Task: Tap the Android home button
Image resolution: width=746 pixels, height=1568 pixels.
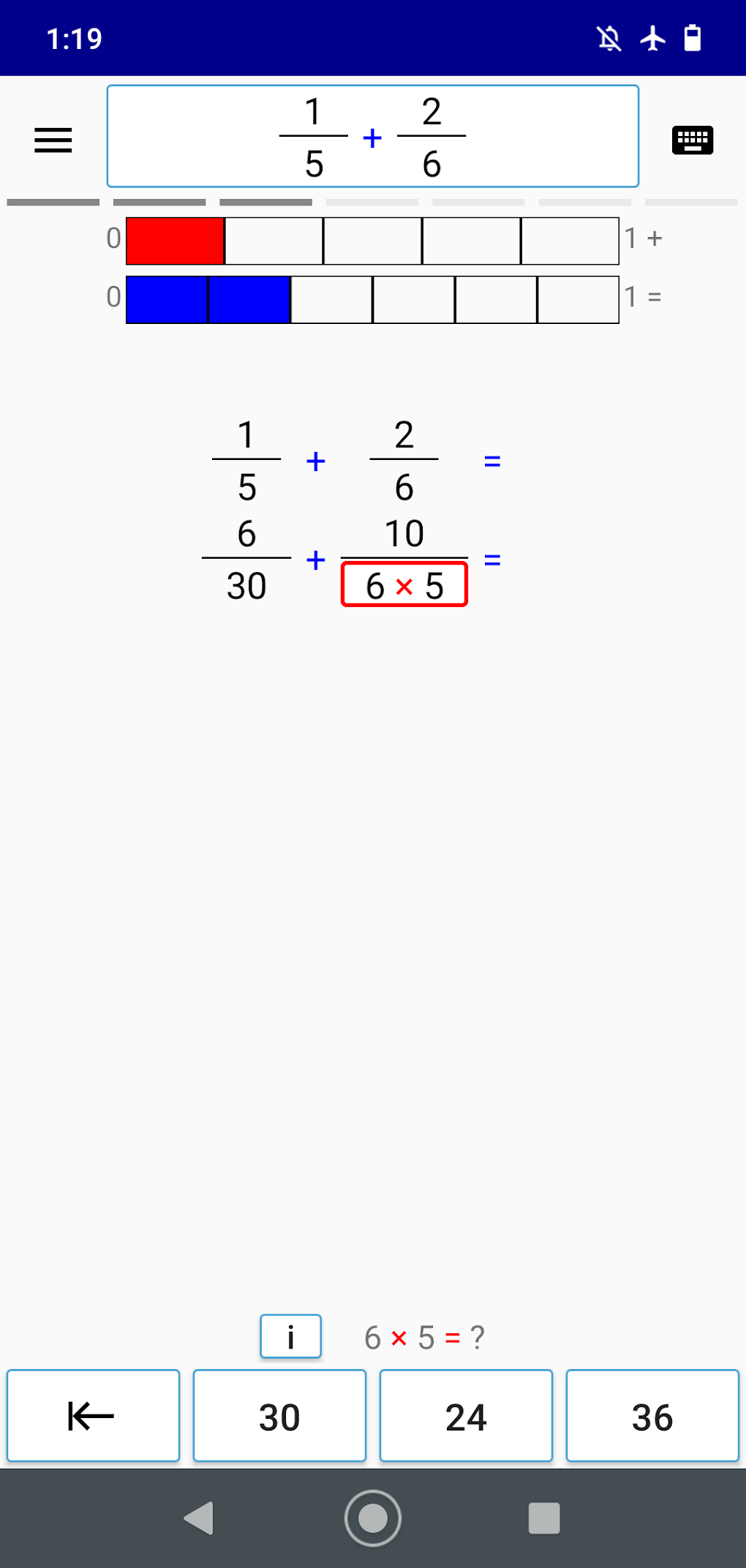Action: (373, 1518)
